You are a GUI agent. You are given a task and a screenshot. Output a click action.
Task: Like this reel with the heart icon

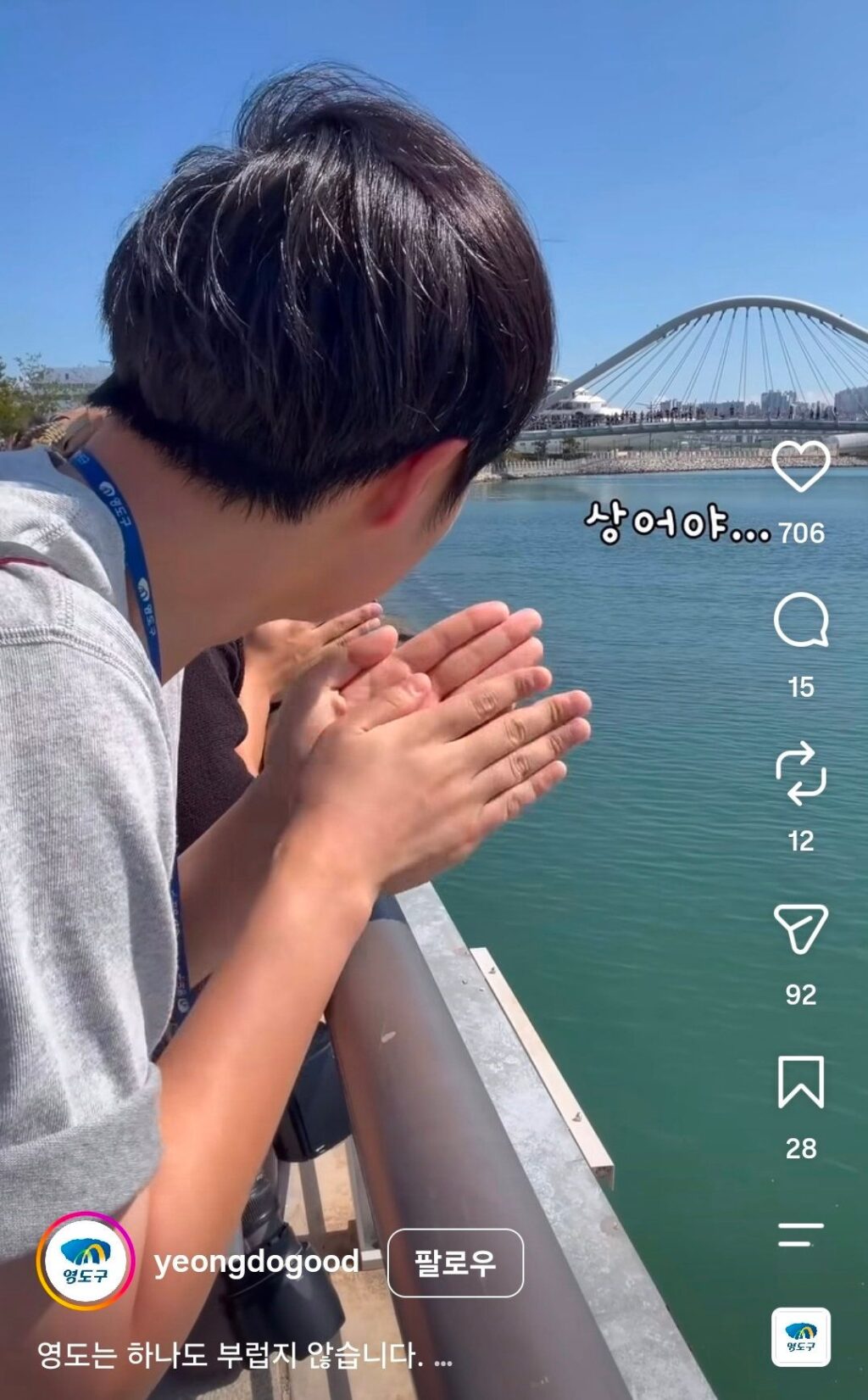pyautogui.click(x=800, y=466)
